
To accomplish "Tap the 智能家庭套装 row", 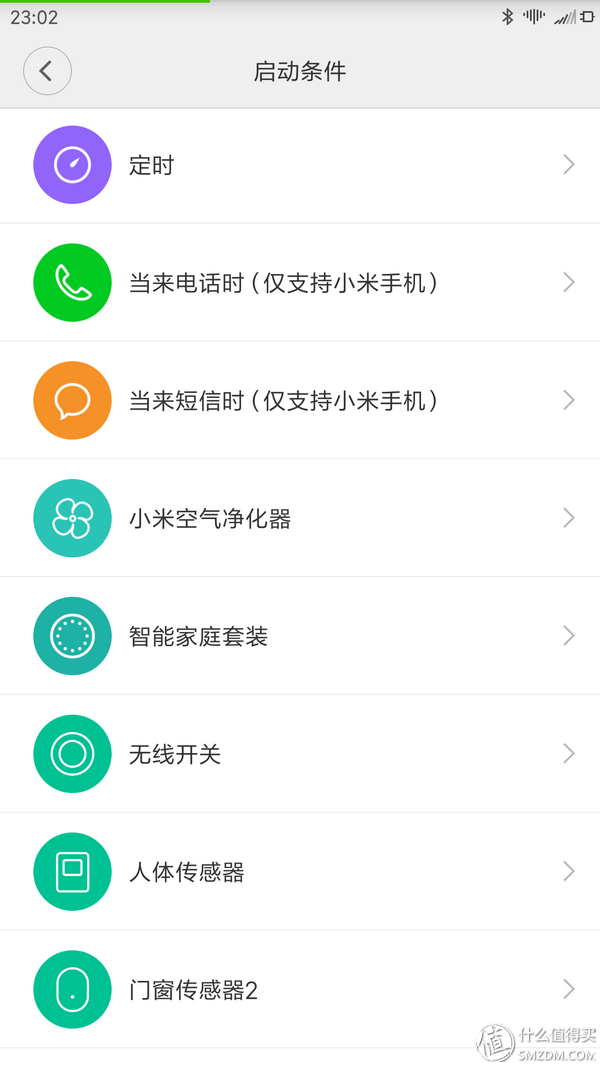I will [x=300, y=636].
